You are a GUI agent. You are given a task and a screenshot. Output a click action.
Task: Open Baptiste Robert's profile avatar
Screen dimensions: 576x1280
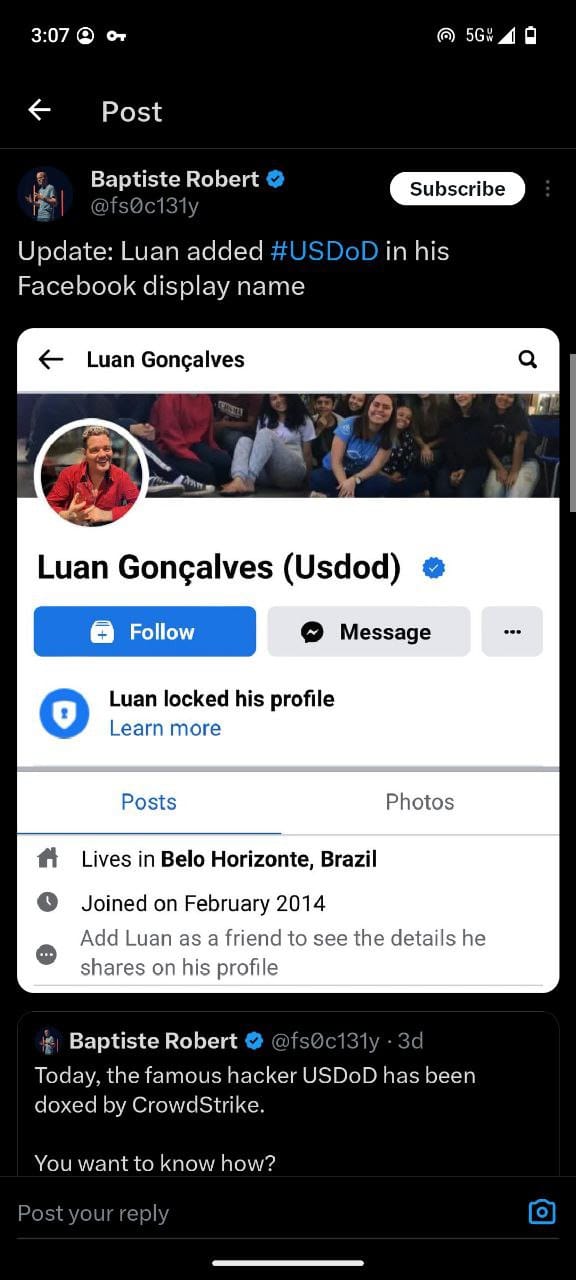[45, 194]
